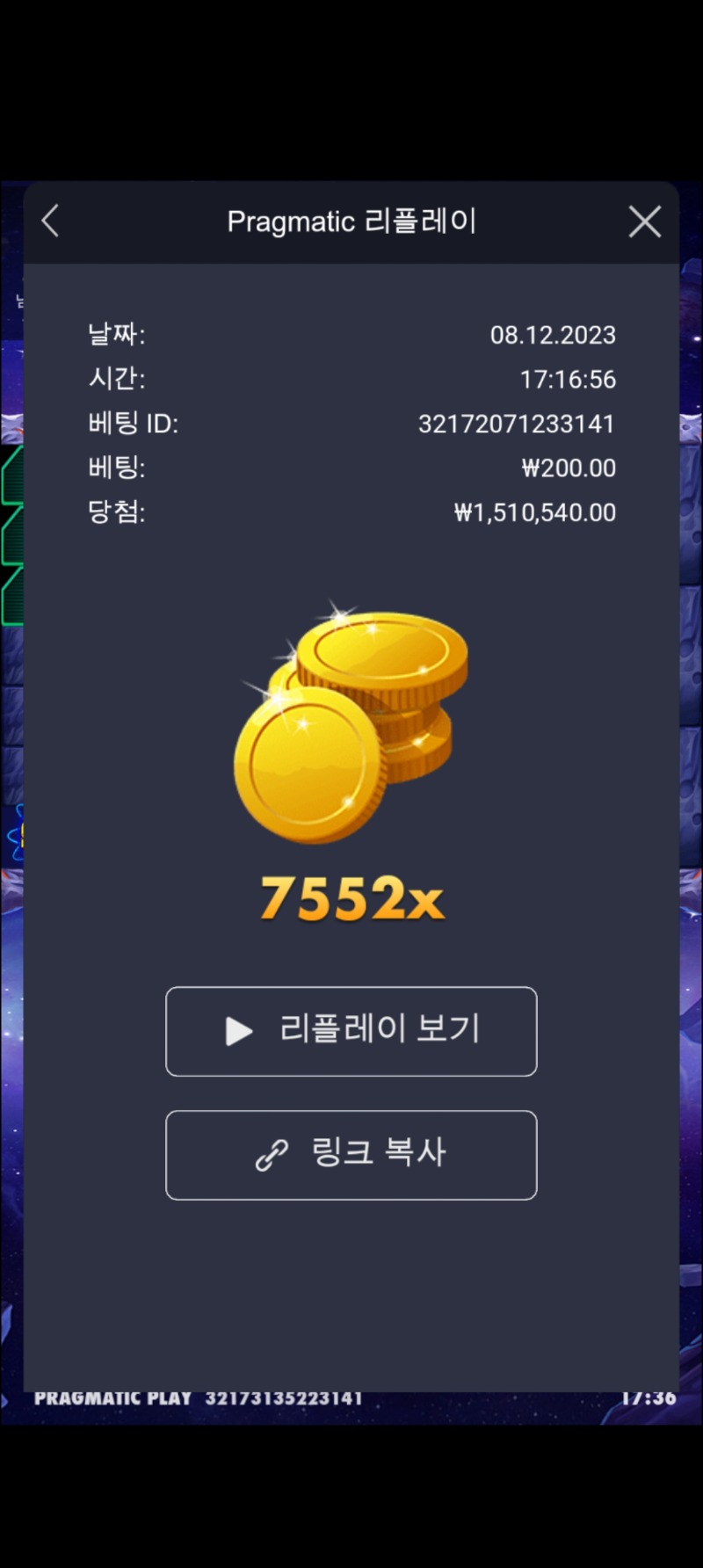Close the Pragmatic replay dialog
Viewport: 703px width, 1568px height.
(x=645, y=221)
